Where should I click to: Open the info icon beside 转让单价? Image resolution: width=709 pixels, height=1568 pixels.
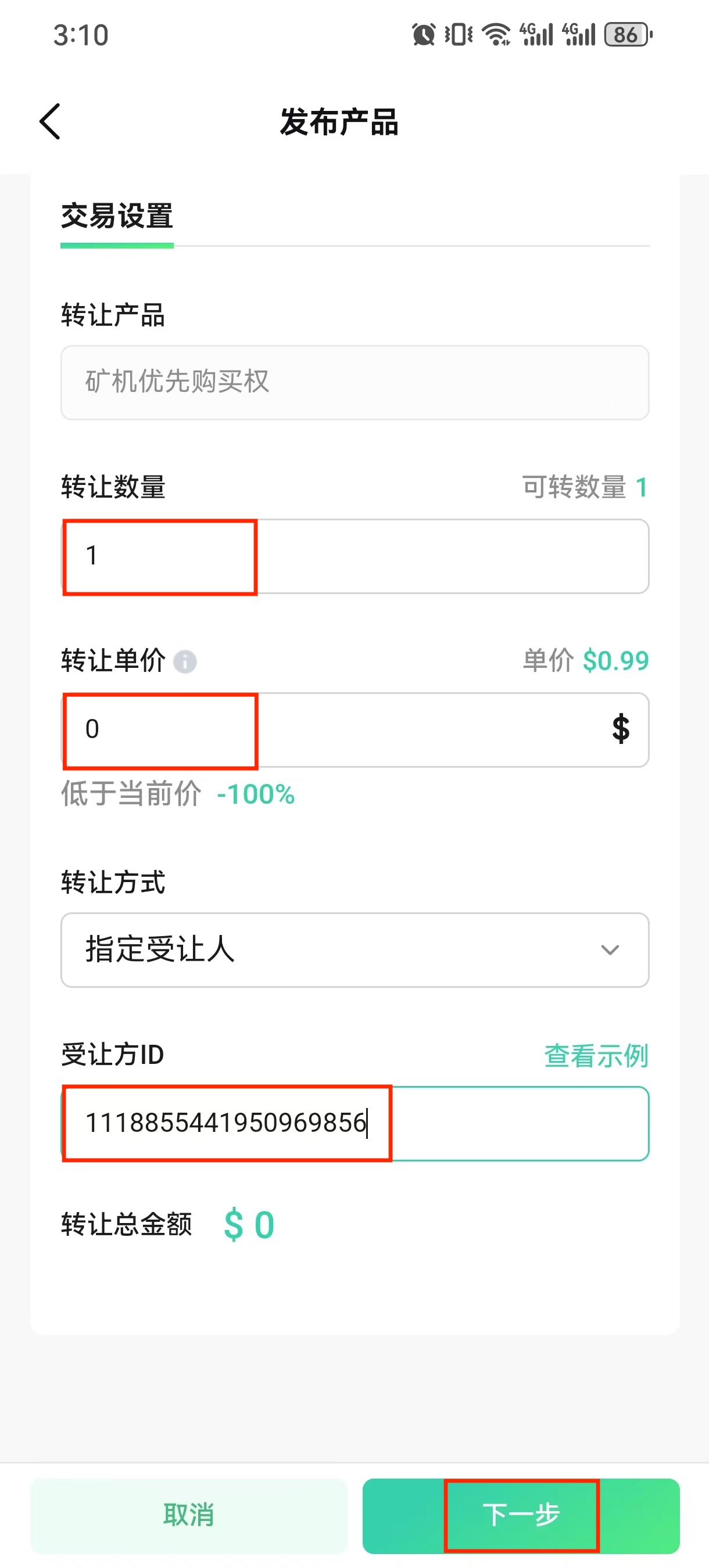(185, 661)
